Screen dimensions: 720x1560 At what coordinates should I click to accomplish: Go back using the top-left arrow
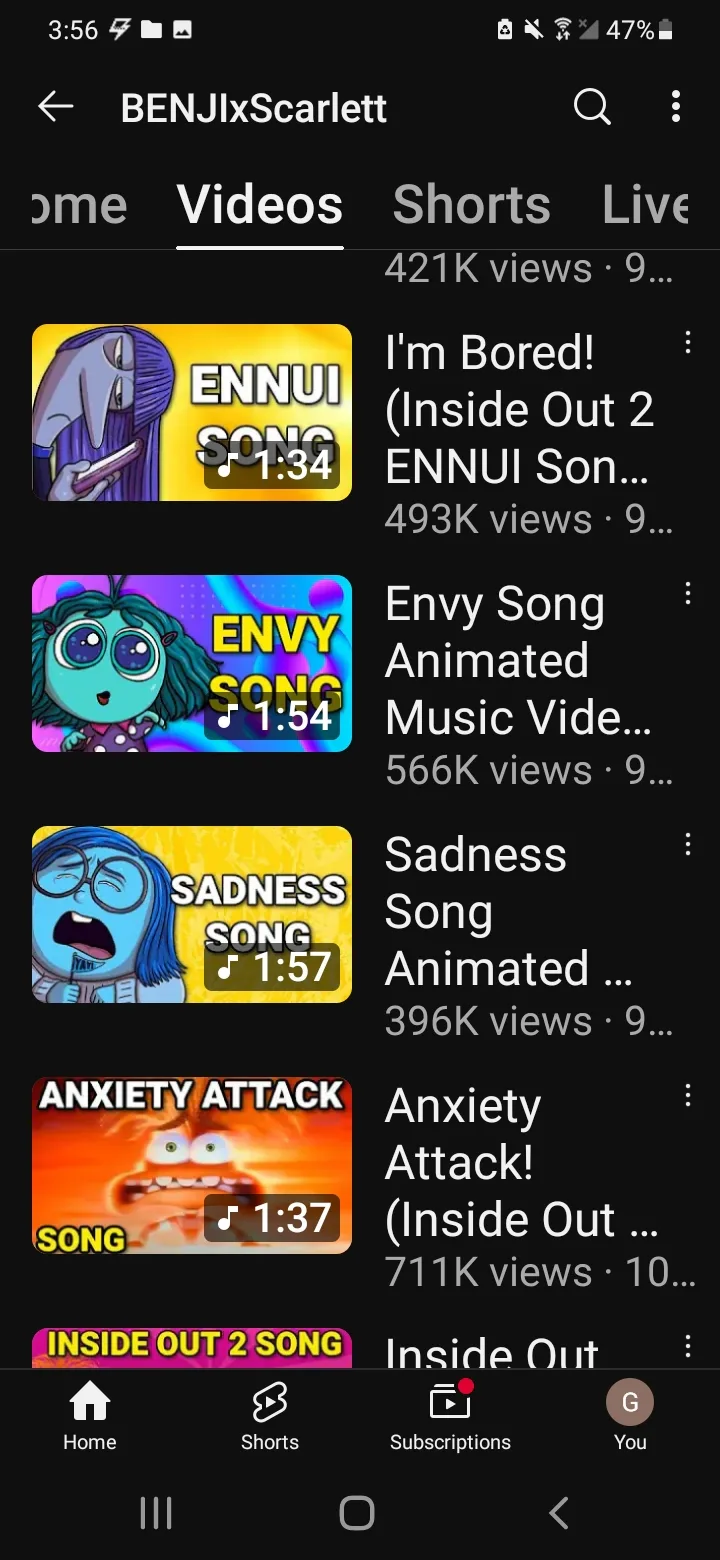tap(56, 106)
